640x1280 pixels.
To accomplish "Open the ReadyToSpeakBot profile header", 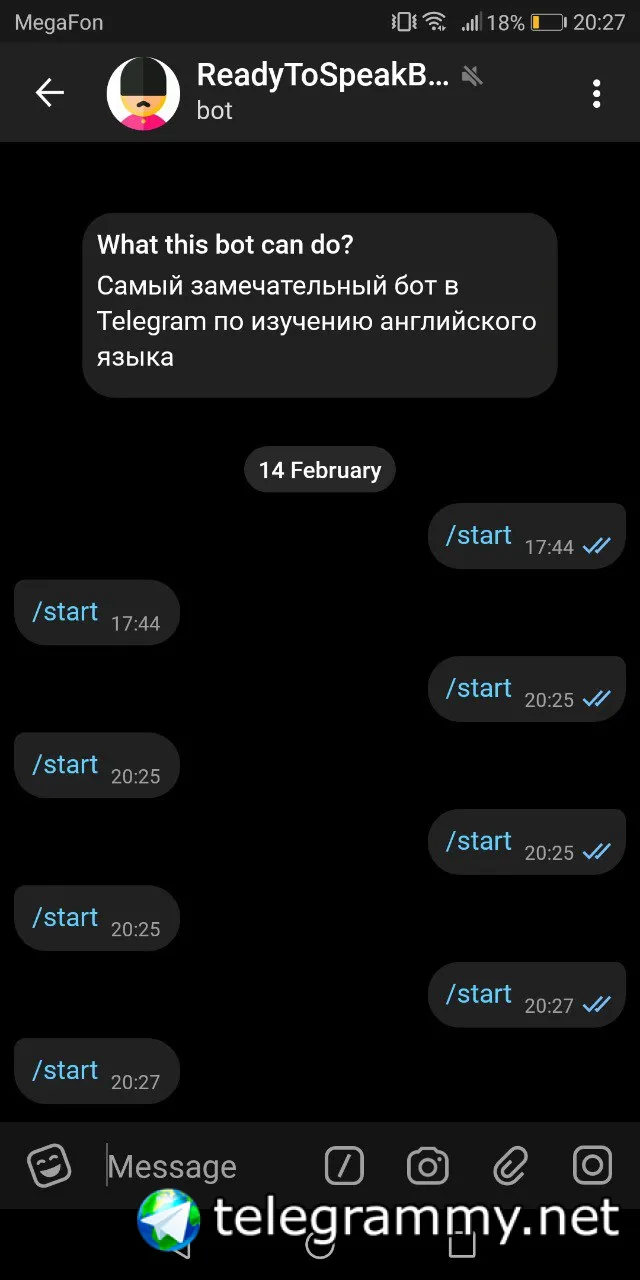I will (x=320, y=93).
